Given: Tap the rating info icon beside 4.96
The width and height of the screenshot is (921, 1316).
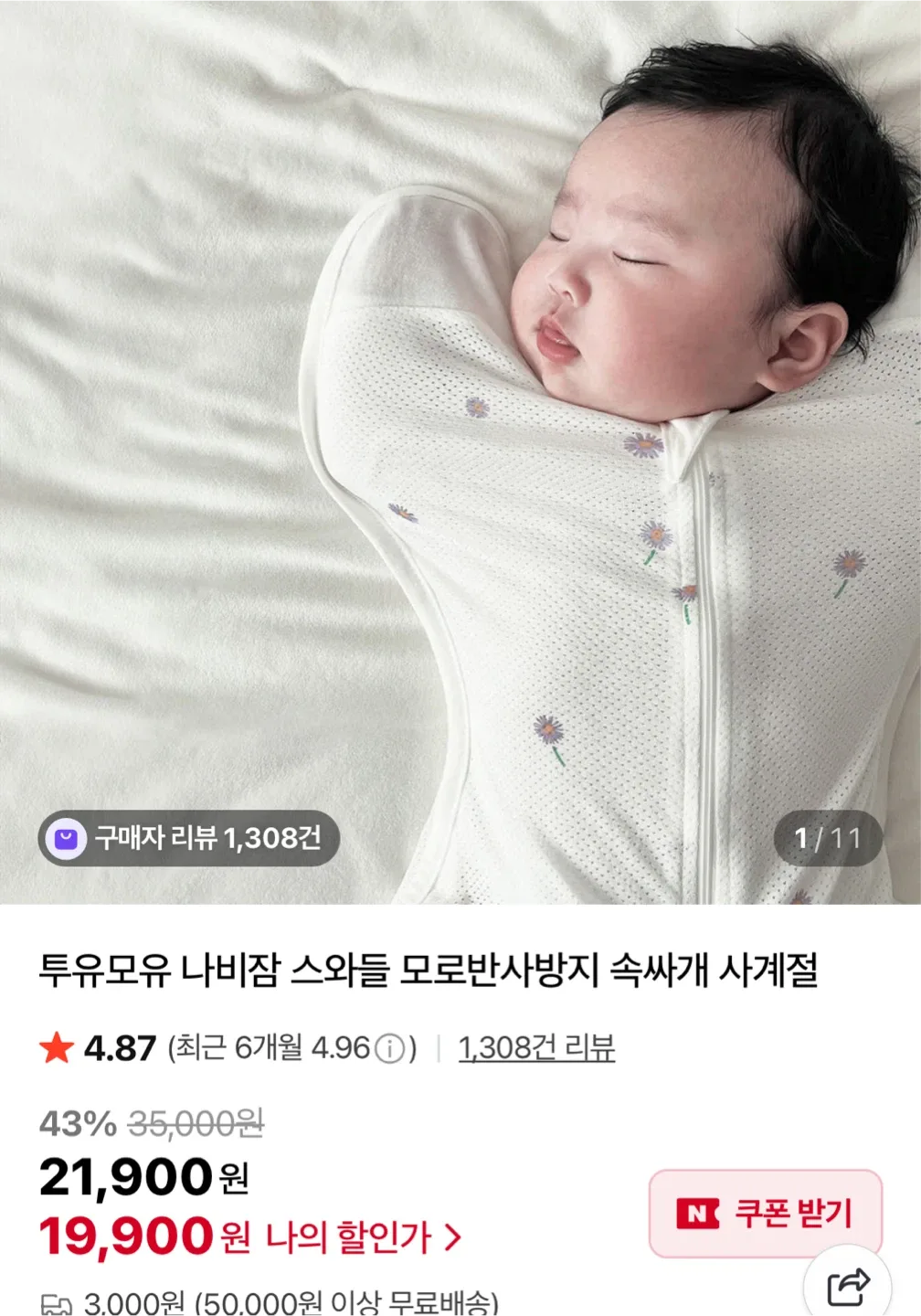Looking at the screenshot, I should [x=390, y=1048].
